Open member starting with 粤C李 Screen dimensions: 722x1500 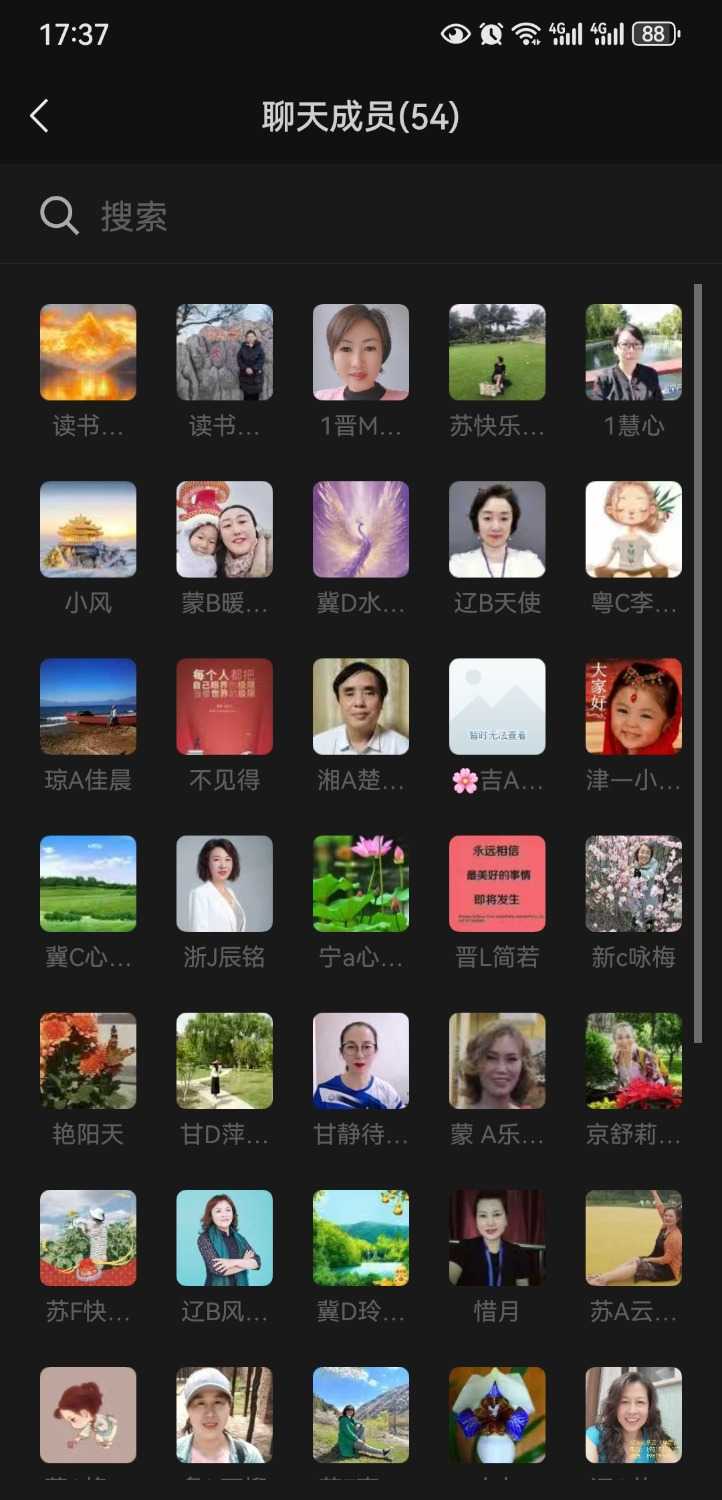point(633,530)
